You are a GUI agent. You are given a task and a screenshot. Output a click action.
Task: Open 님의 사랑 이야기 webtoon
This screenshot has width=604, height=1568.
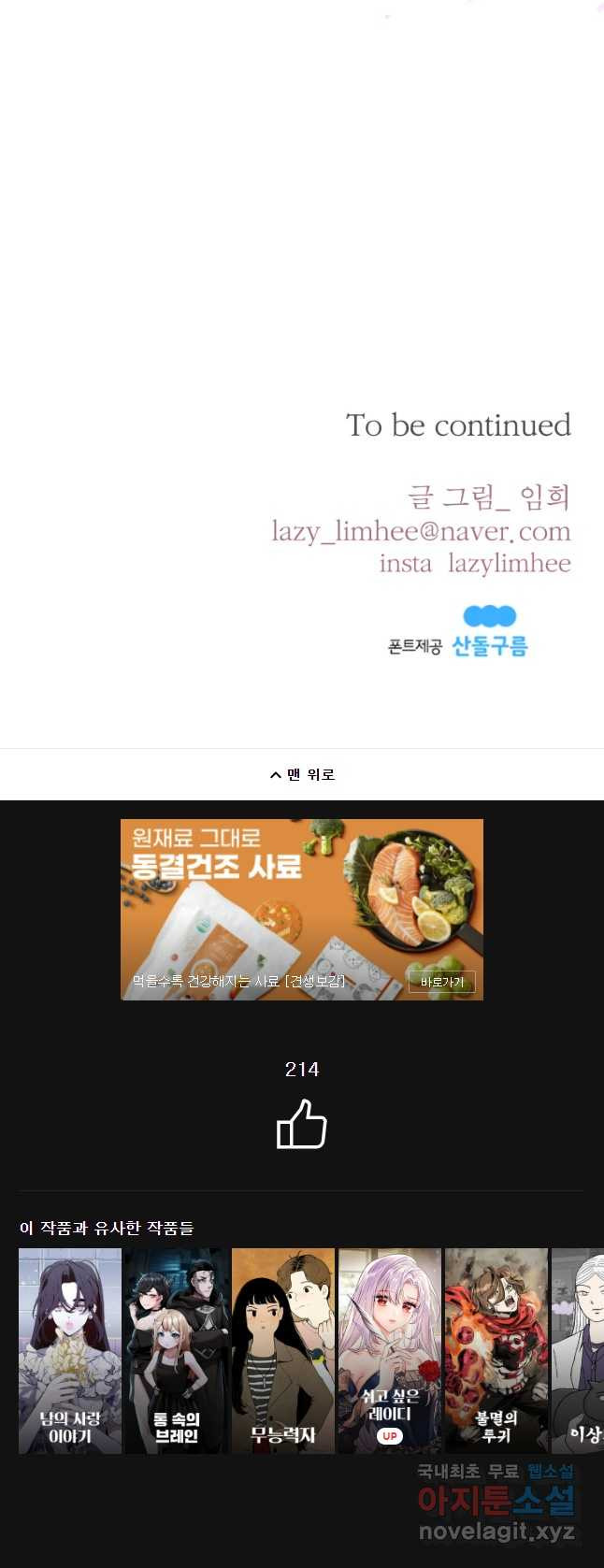point(70,1350)
